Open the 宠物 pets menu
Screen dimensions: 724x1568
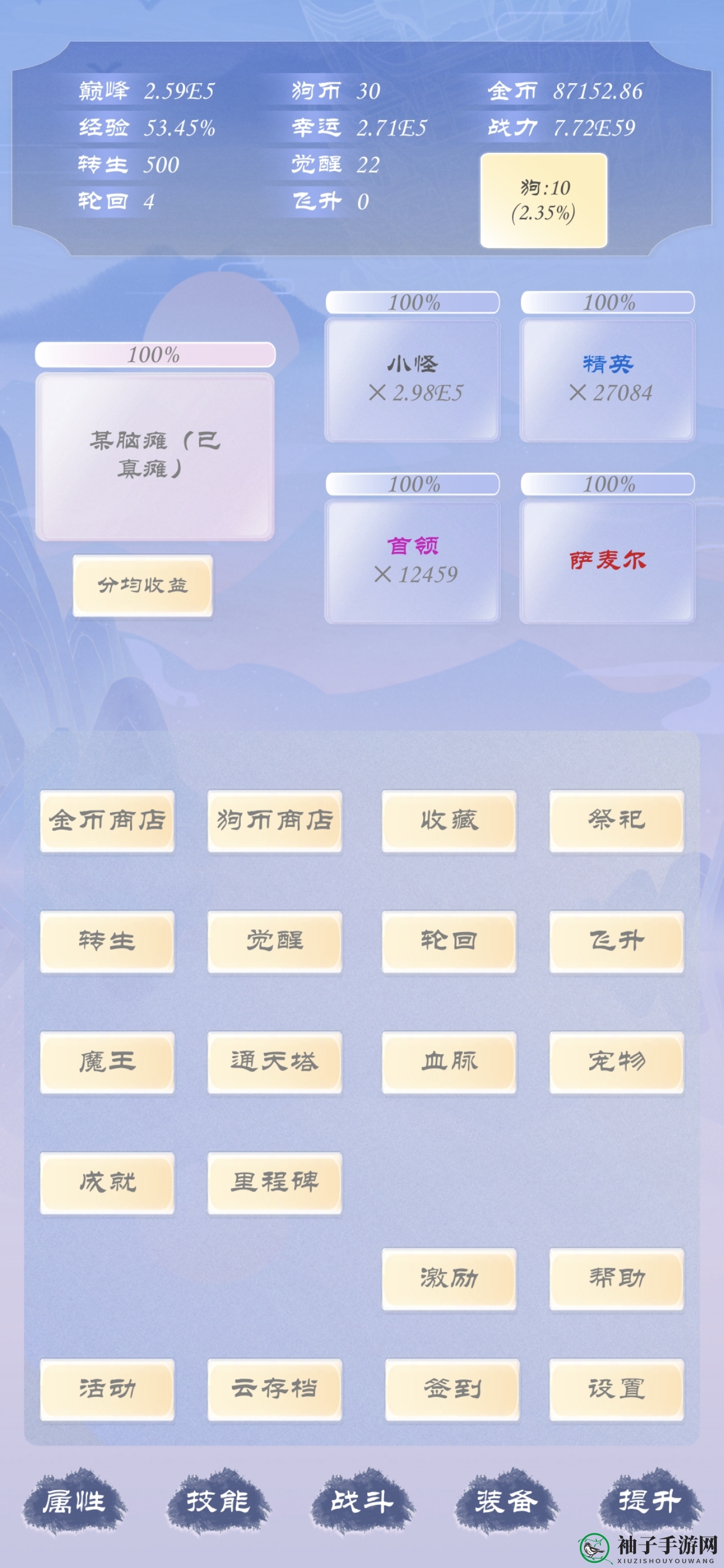[616, 1062]
